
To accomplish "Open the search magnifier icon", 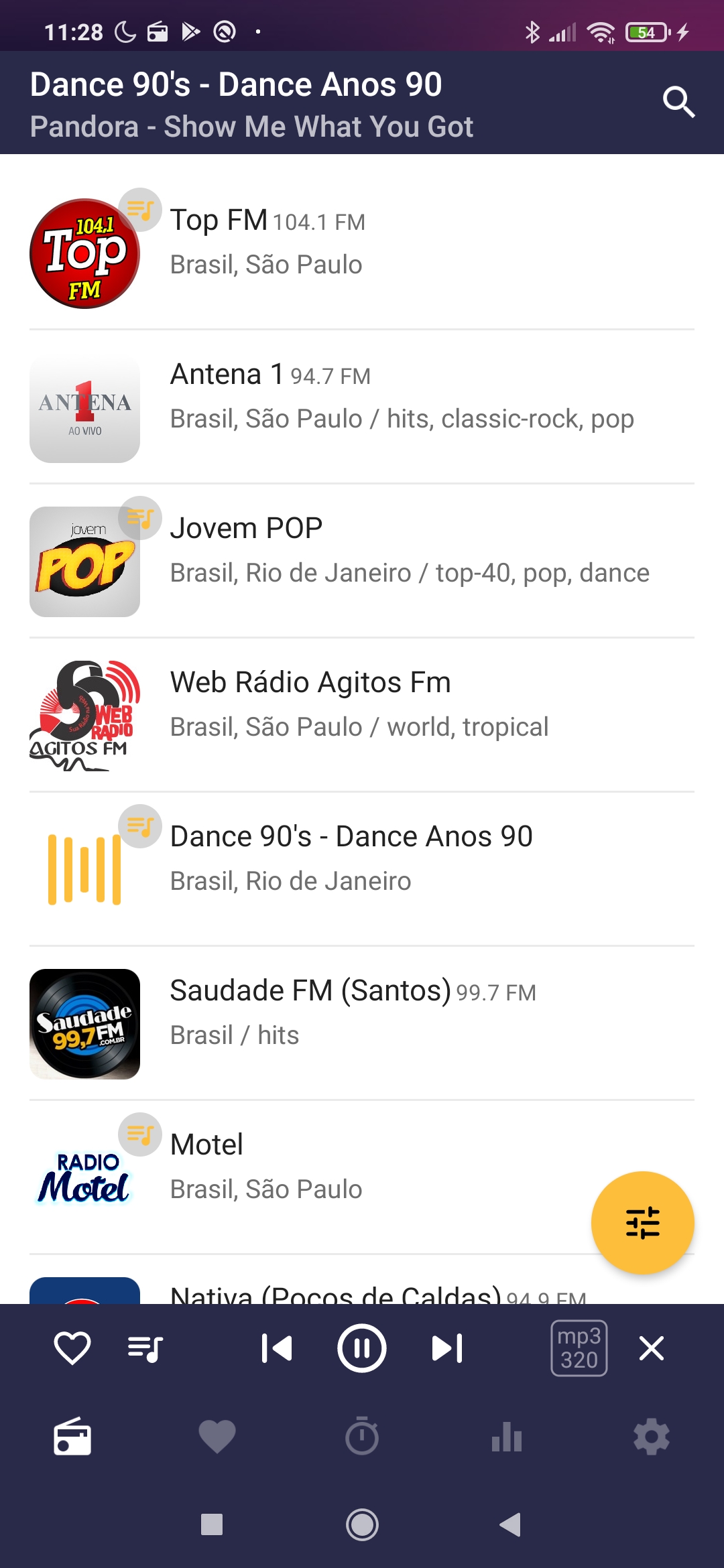I will (x=678, y=102).
